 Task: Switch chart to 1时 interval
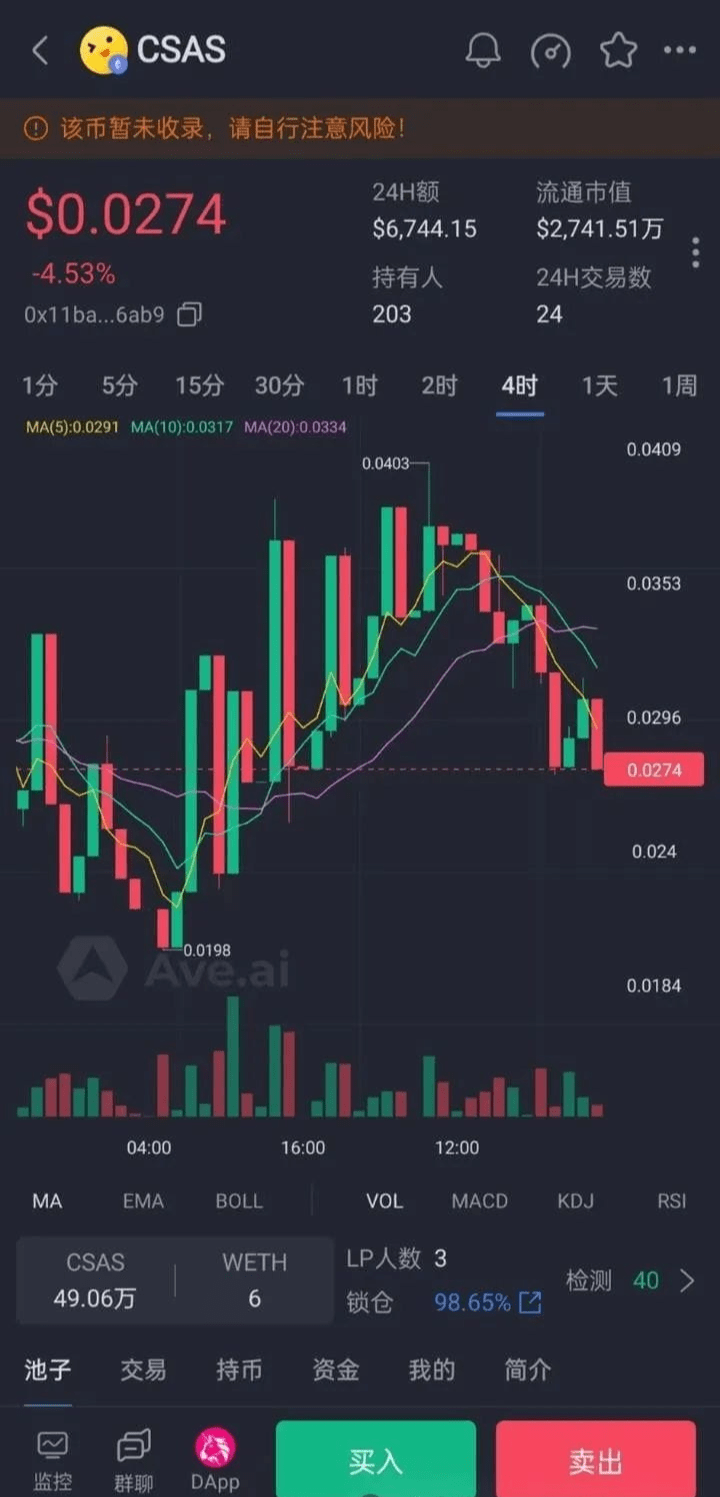[359, 386]
